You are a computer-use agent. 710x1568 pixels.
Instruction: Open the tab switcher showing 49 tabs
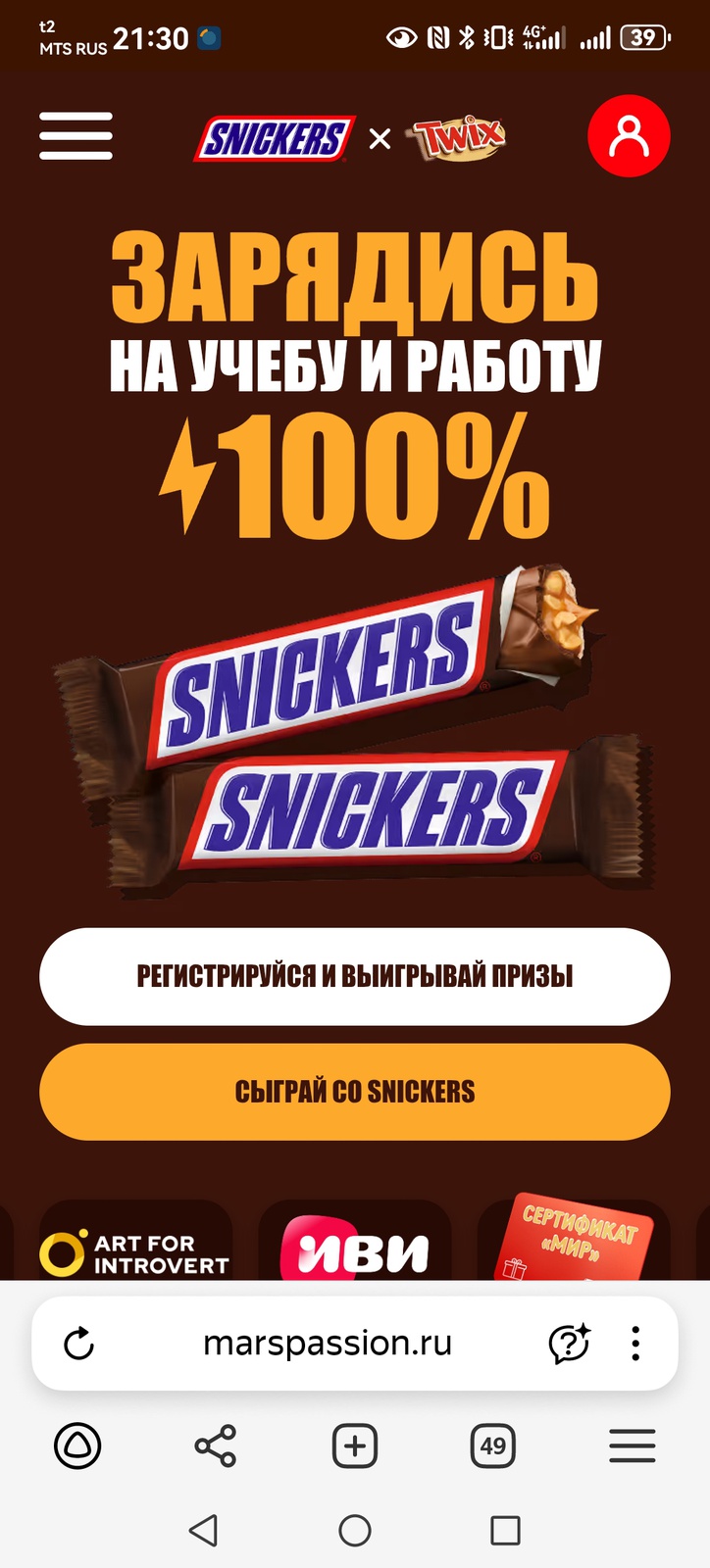(492, 1445)
